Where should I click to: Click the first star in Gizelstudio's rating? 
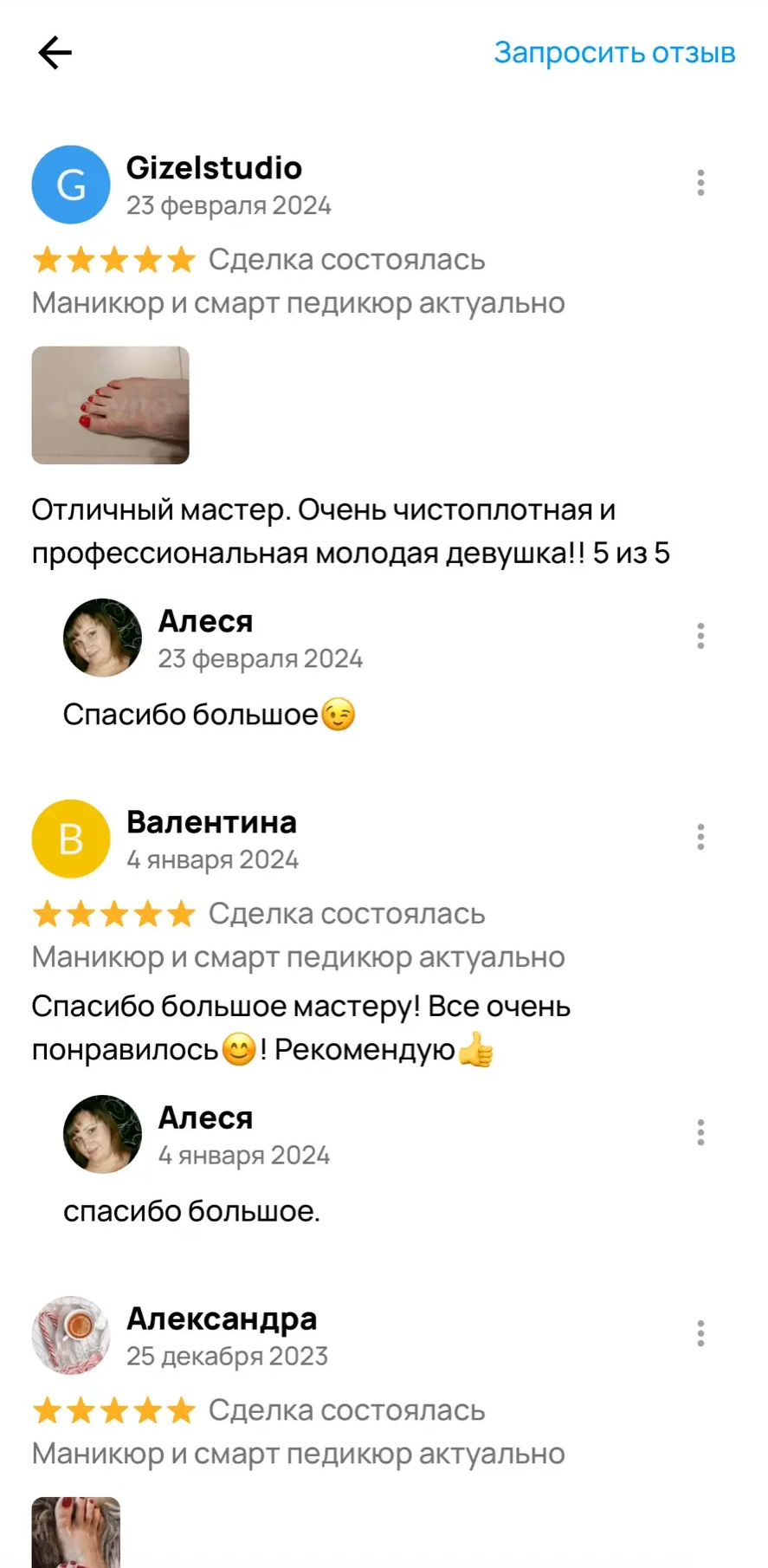49,259
